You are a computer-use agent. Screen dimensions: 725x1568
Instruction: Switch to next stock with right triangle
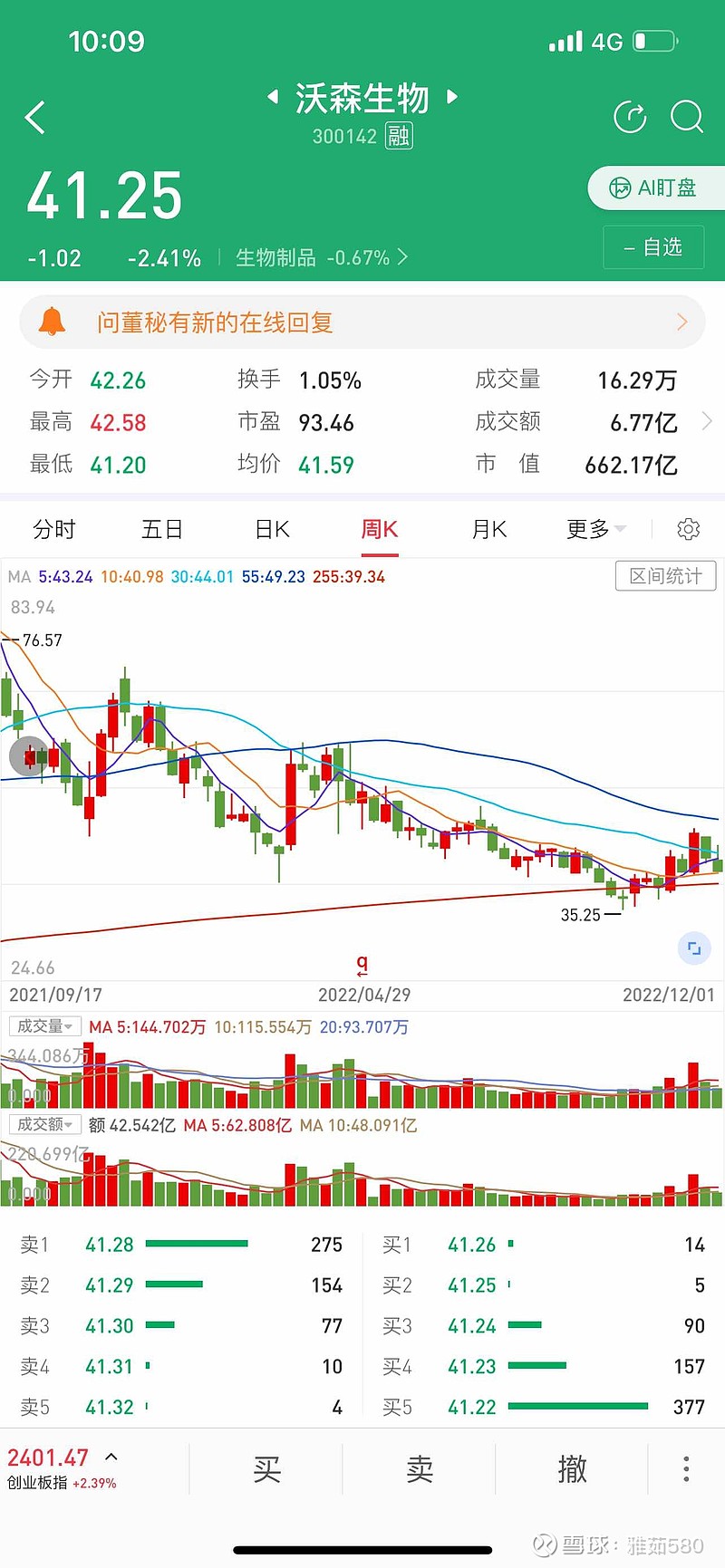point(452,97)
